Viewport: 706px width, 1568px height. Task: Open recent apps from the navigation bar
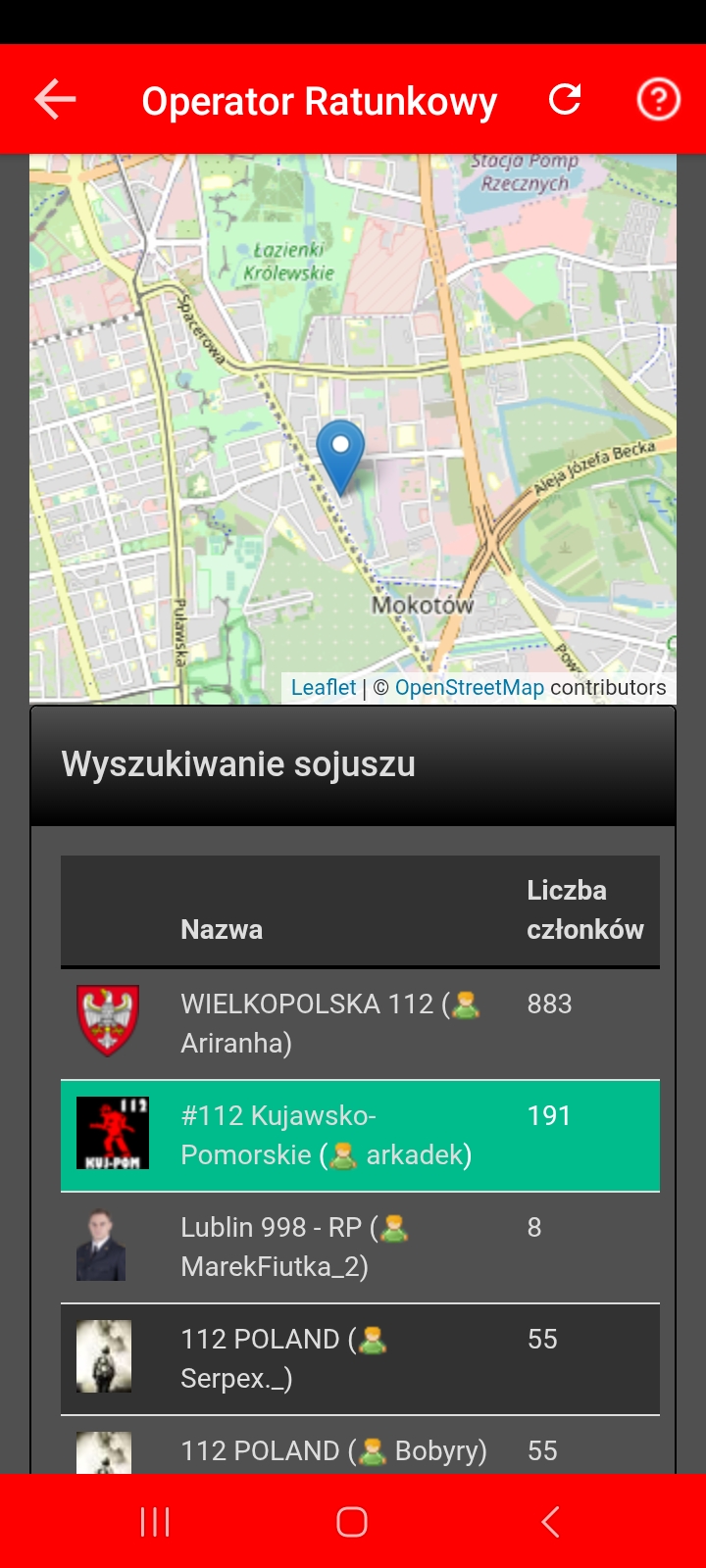click(x=155, y=1522)
